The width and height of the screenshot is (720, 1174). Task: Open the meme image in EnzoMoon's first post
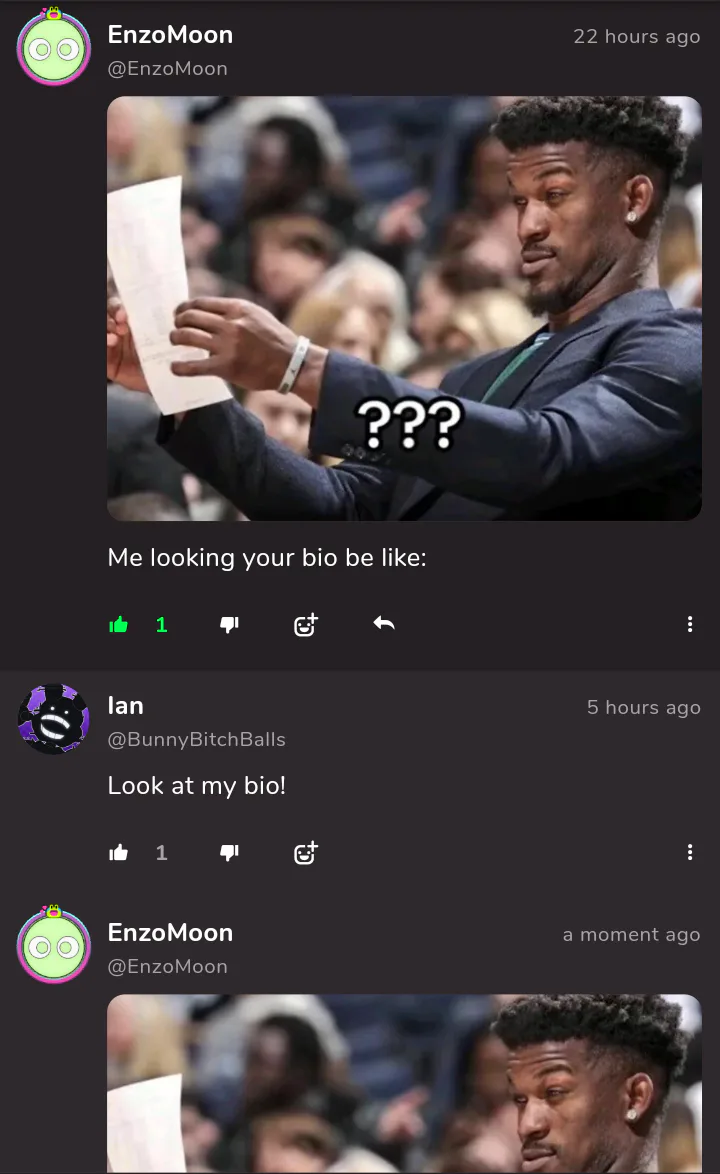[404, 308]
